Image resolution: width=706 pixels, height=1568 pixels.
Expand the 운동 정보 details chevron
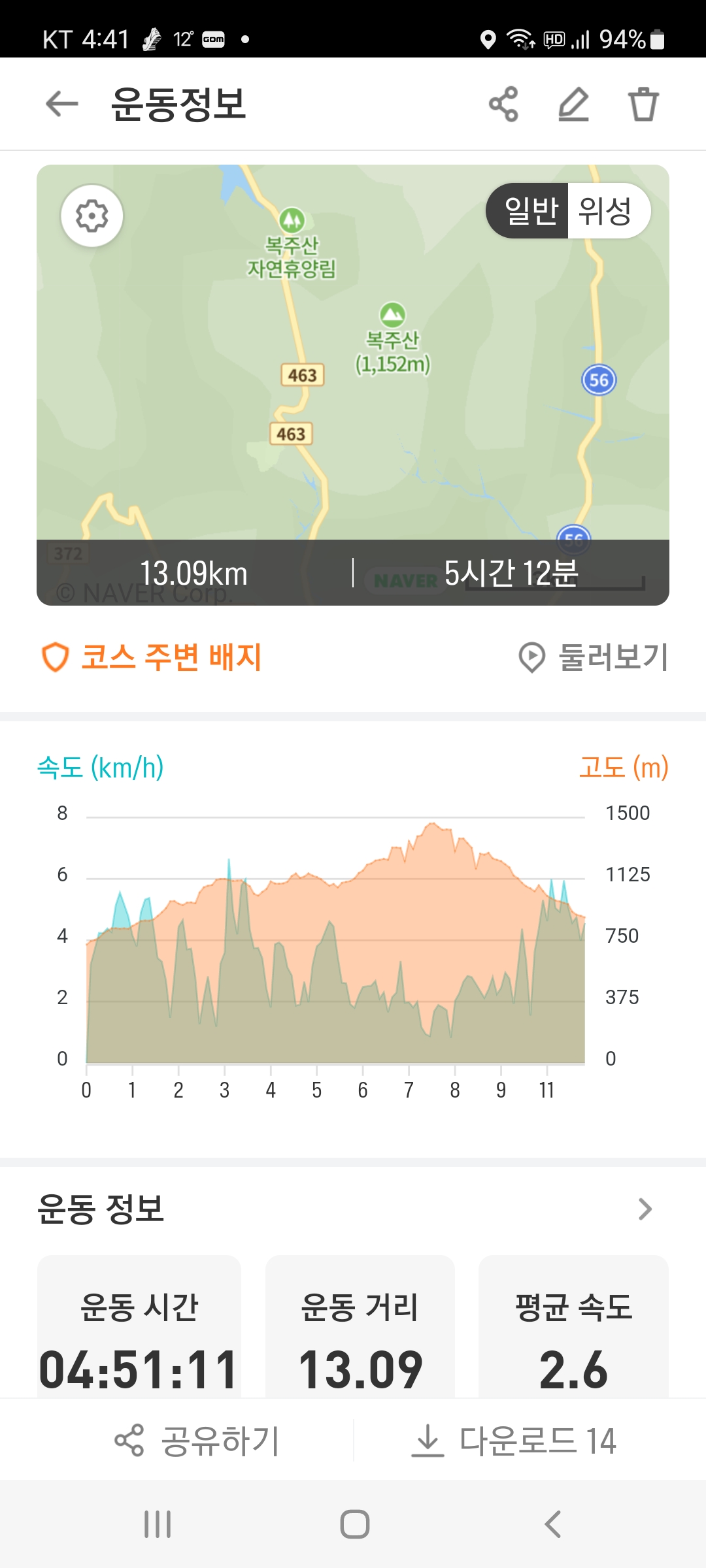645,1209
